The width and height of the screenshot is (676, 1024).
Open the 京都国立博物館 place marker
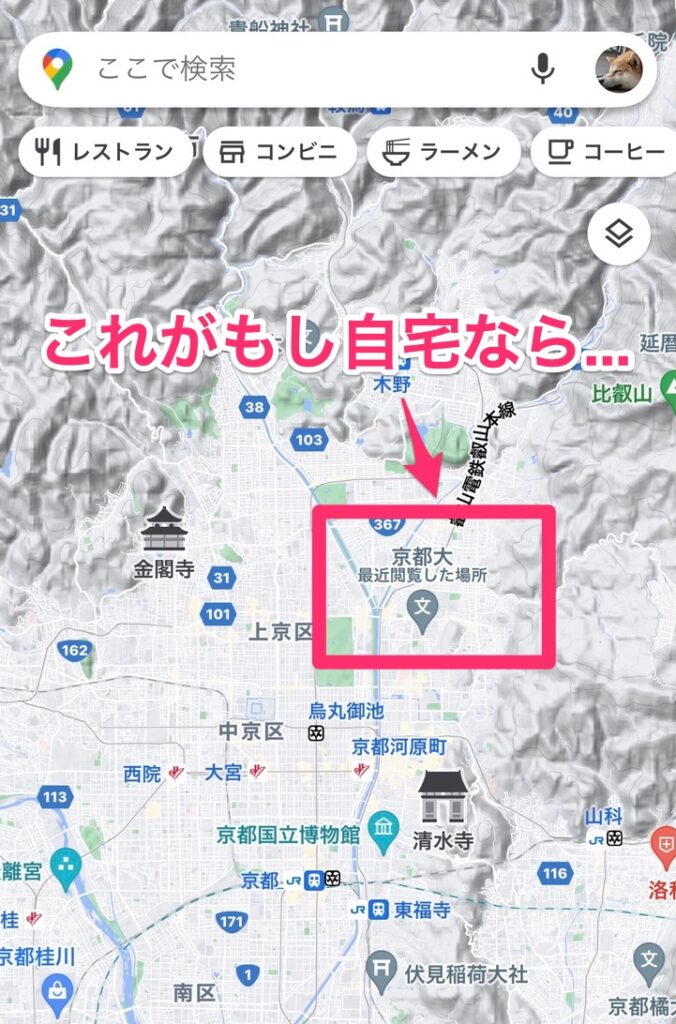(x=382, y=827)
